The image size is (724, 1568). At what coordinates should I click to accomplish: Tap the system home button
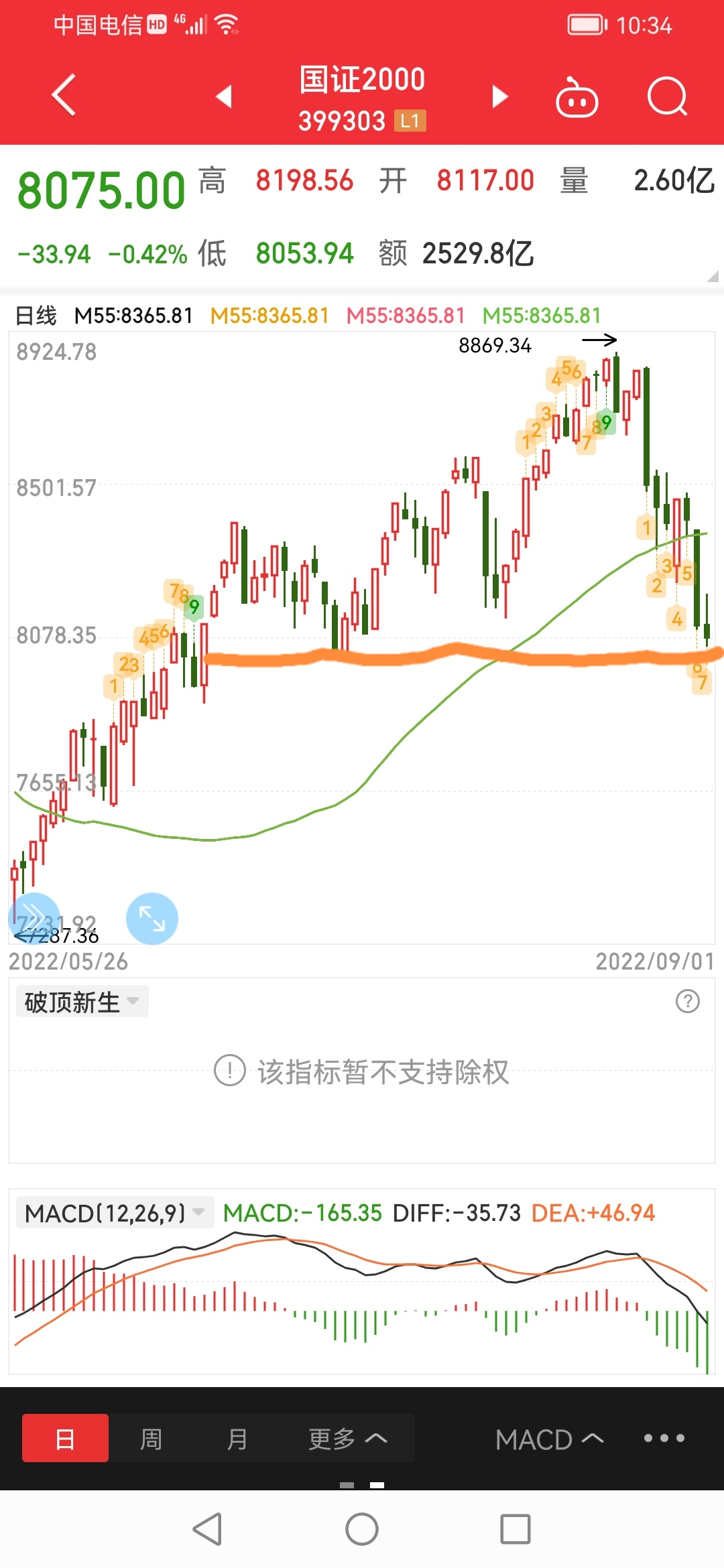[x=362, y=1530]
